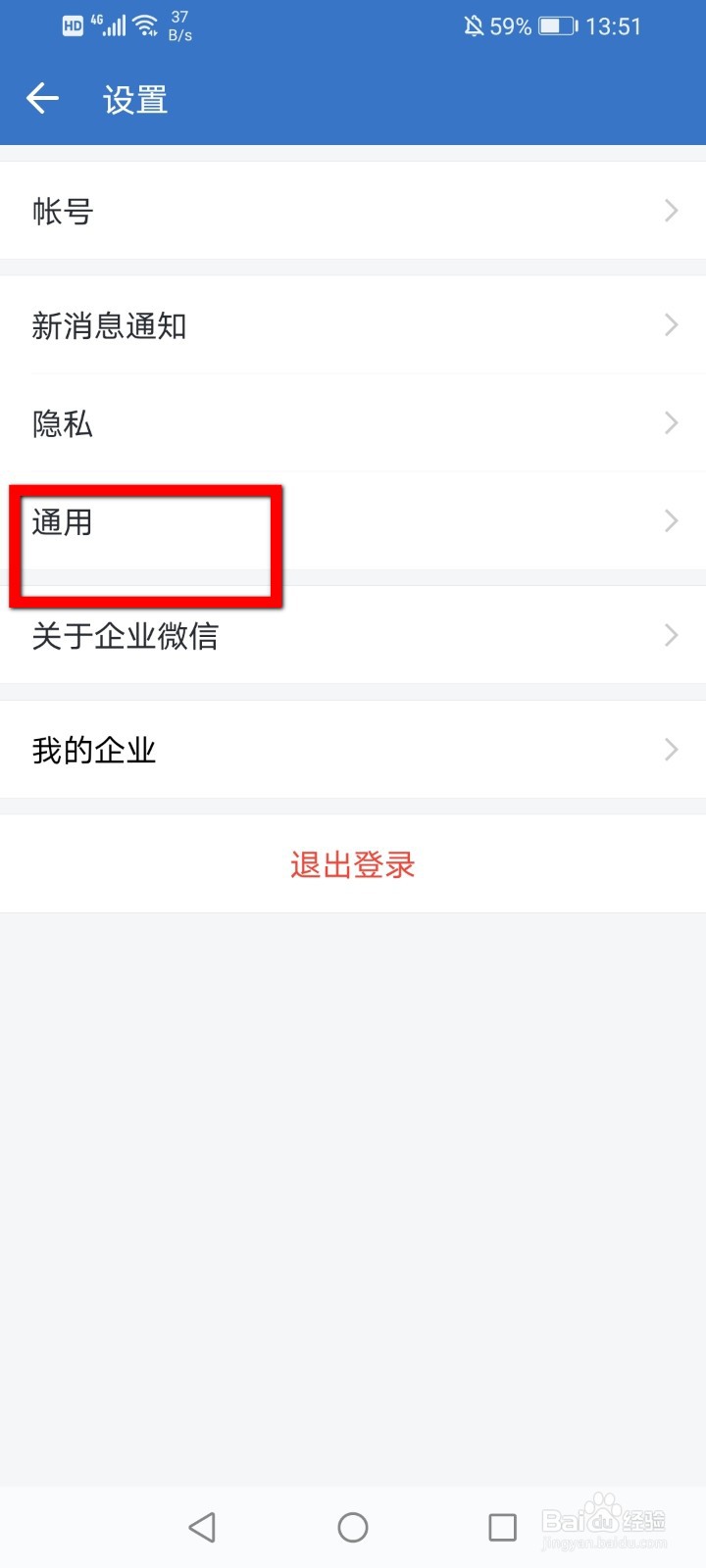Tap the HD volte icon in status bar
Screen dimensions: 706x1568
pyautogui.click(x=72, y=26)
